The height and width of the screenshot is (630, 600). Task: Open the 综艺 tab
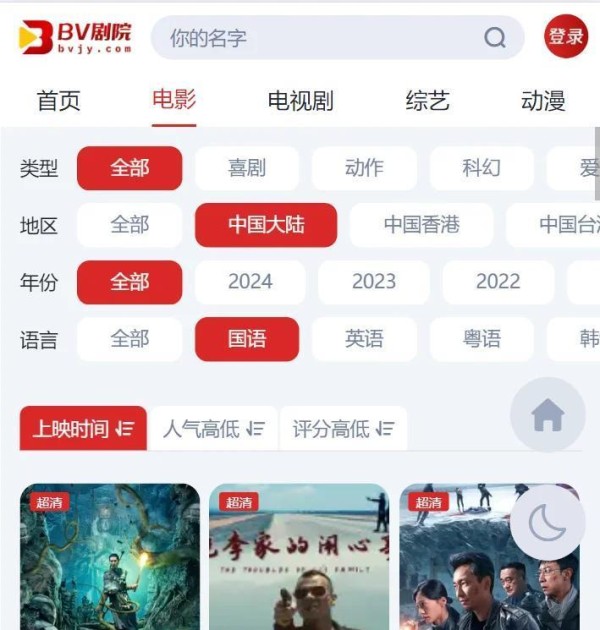[x=427, y=100]
